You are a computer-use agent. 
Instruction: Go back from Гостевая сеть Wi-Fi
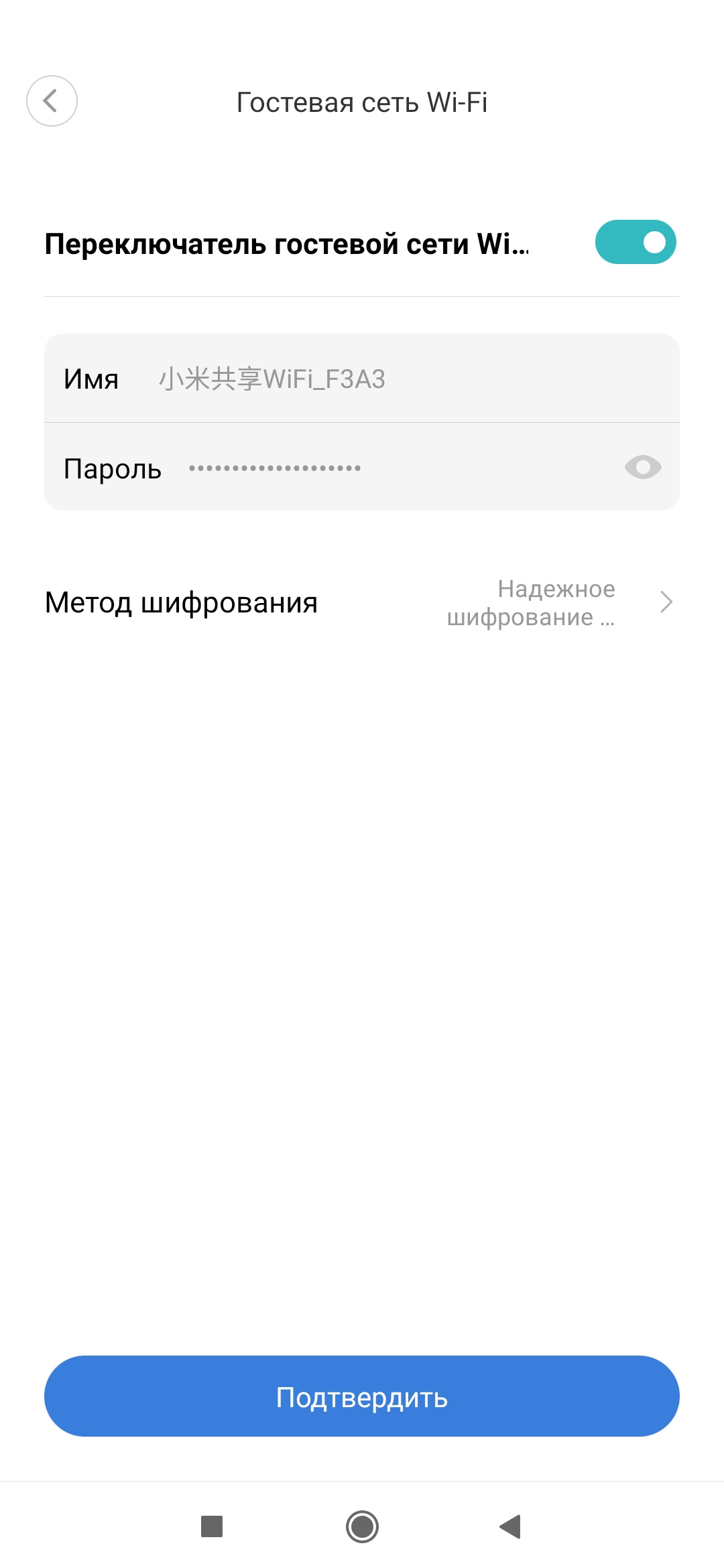52,101
